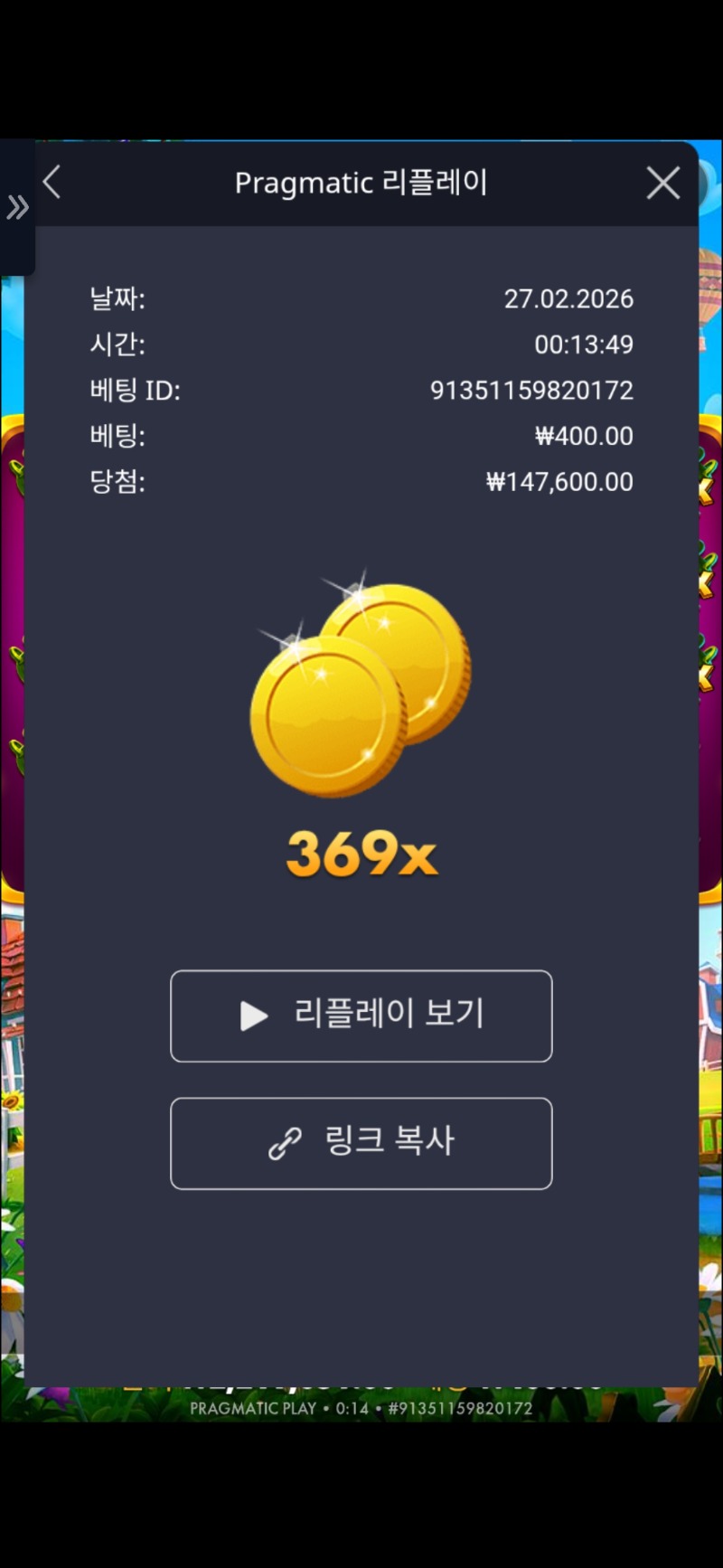Viewport: 723px width, 1568px height.
Task: Go back from the Pragmatic replay dialog
Action: (x=52, y=182)
